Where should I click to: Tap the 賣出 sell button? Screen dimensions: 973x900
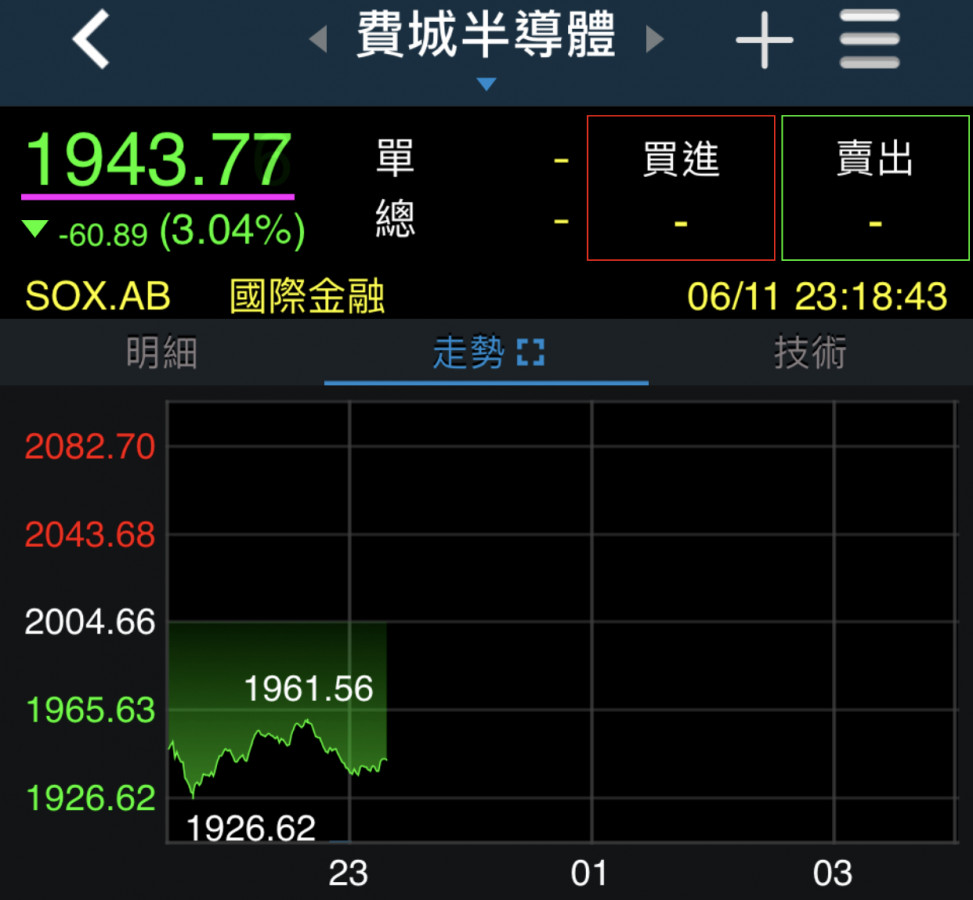click(x=875, y=188)
